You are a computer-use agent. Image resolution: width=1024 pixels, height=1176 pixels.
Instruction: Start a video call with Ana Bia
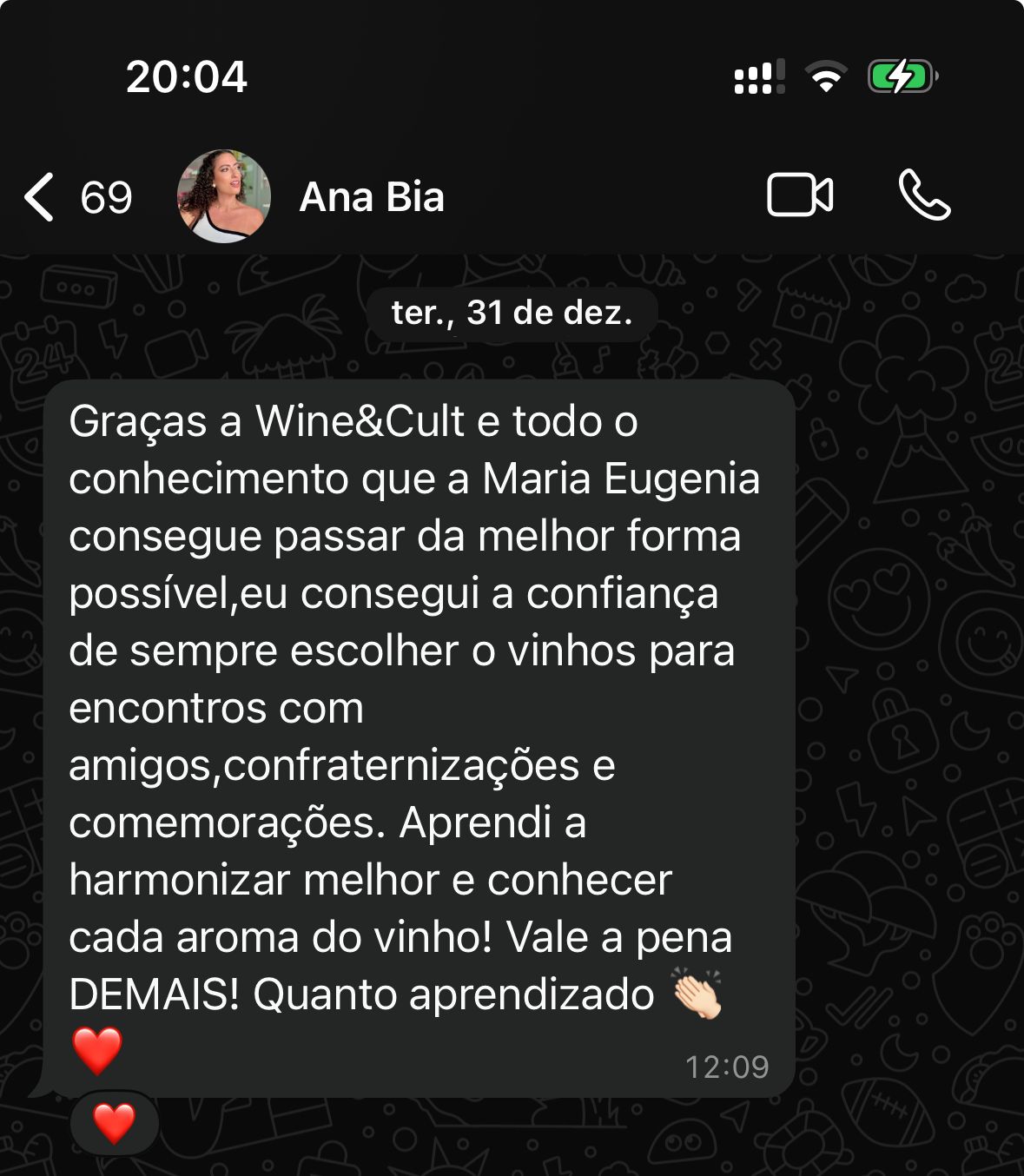click(800, 195)
